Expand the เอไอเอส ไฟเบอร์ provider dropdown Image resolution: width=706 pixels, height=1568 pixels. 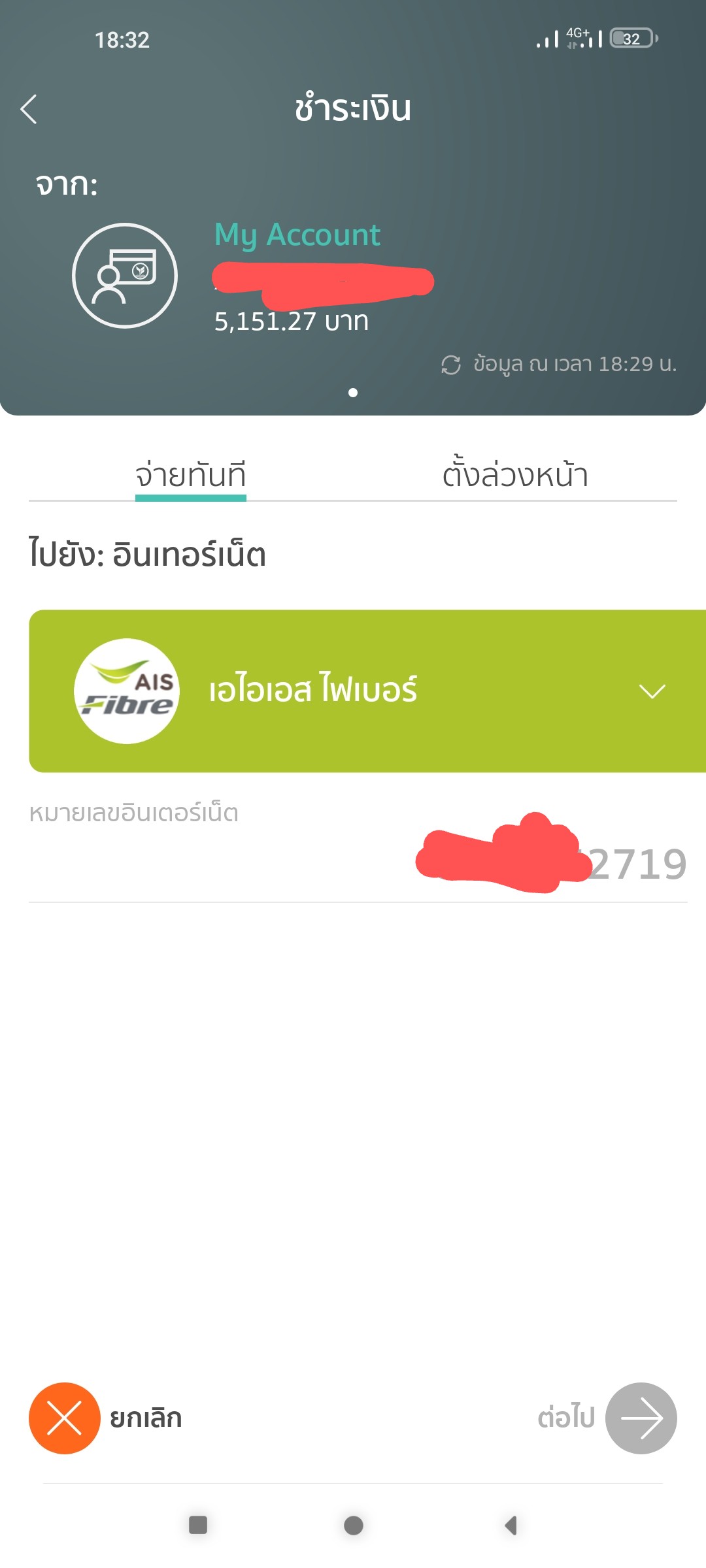point(651,691)
